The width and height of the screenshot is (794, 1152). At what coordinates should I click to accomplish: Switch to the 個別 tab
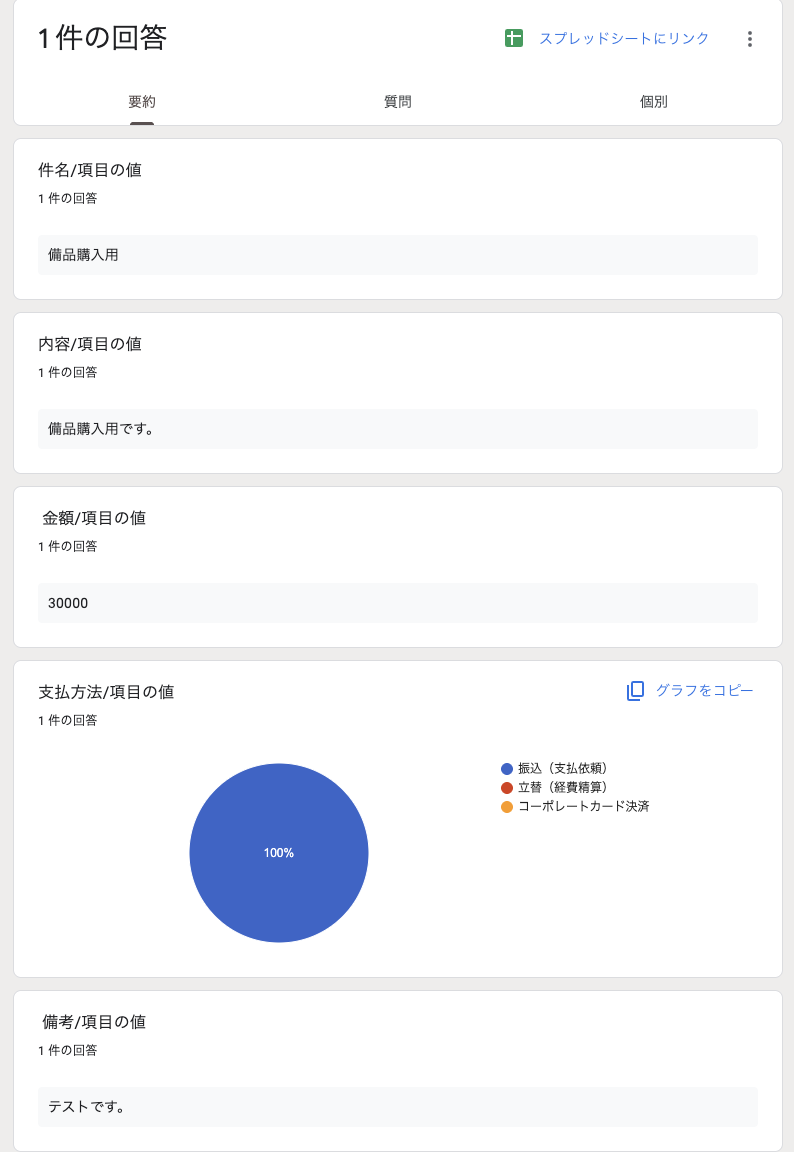click(654, 102)
